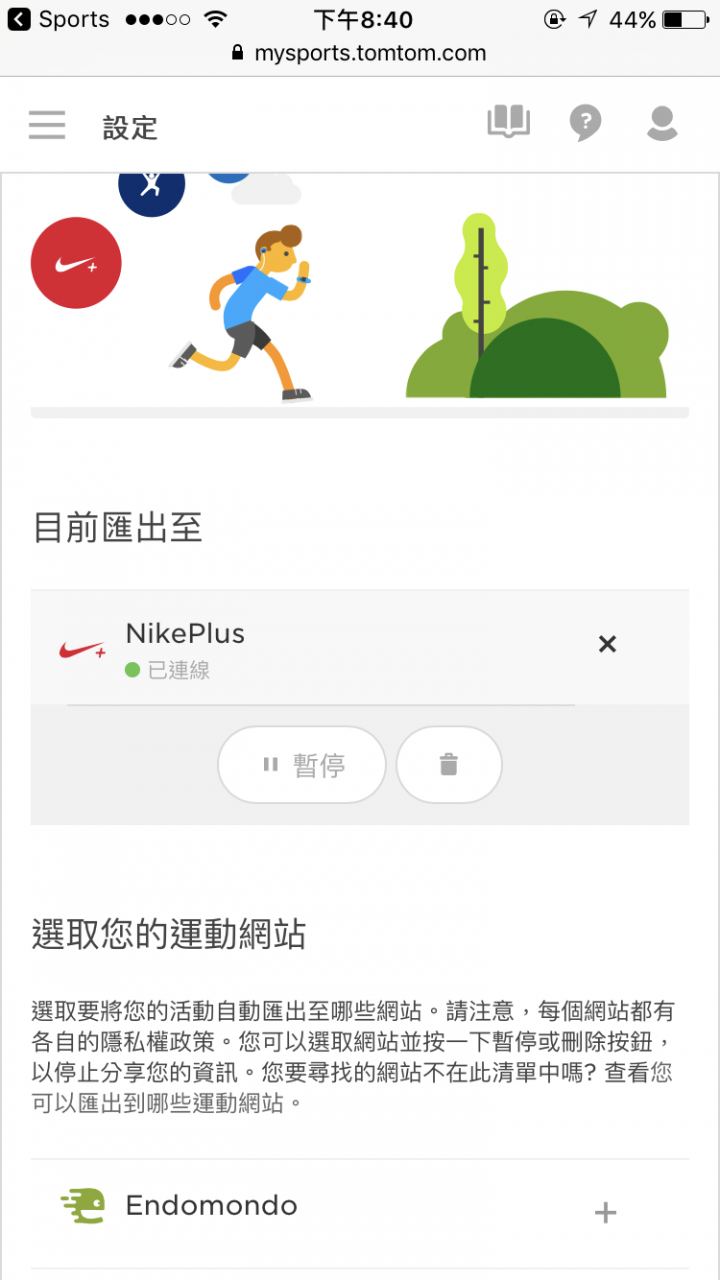Open the user profile icon
This screenshot has width=720, height=1280.
coord(661,124)
